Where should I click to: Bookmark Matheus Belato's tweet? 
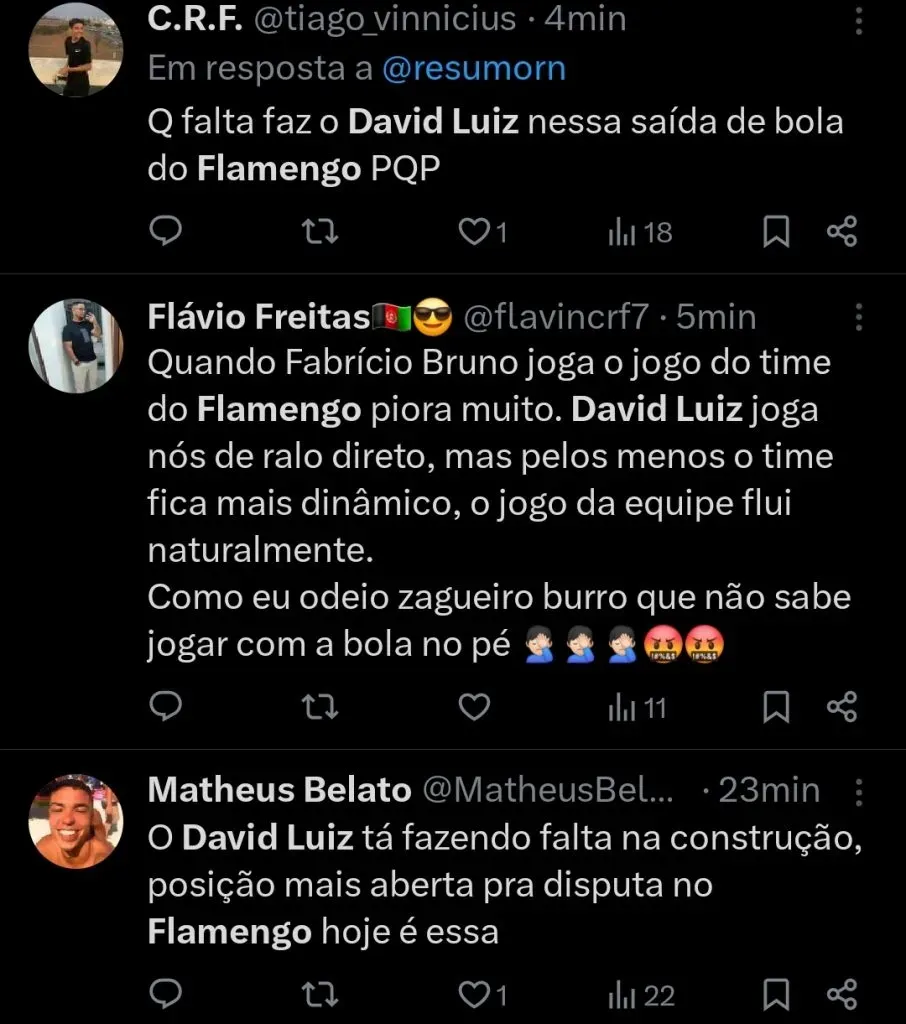coord(776,995)
